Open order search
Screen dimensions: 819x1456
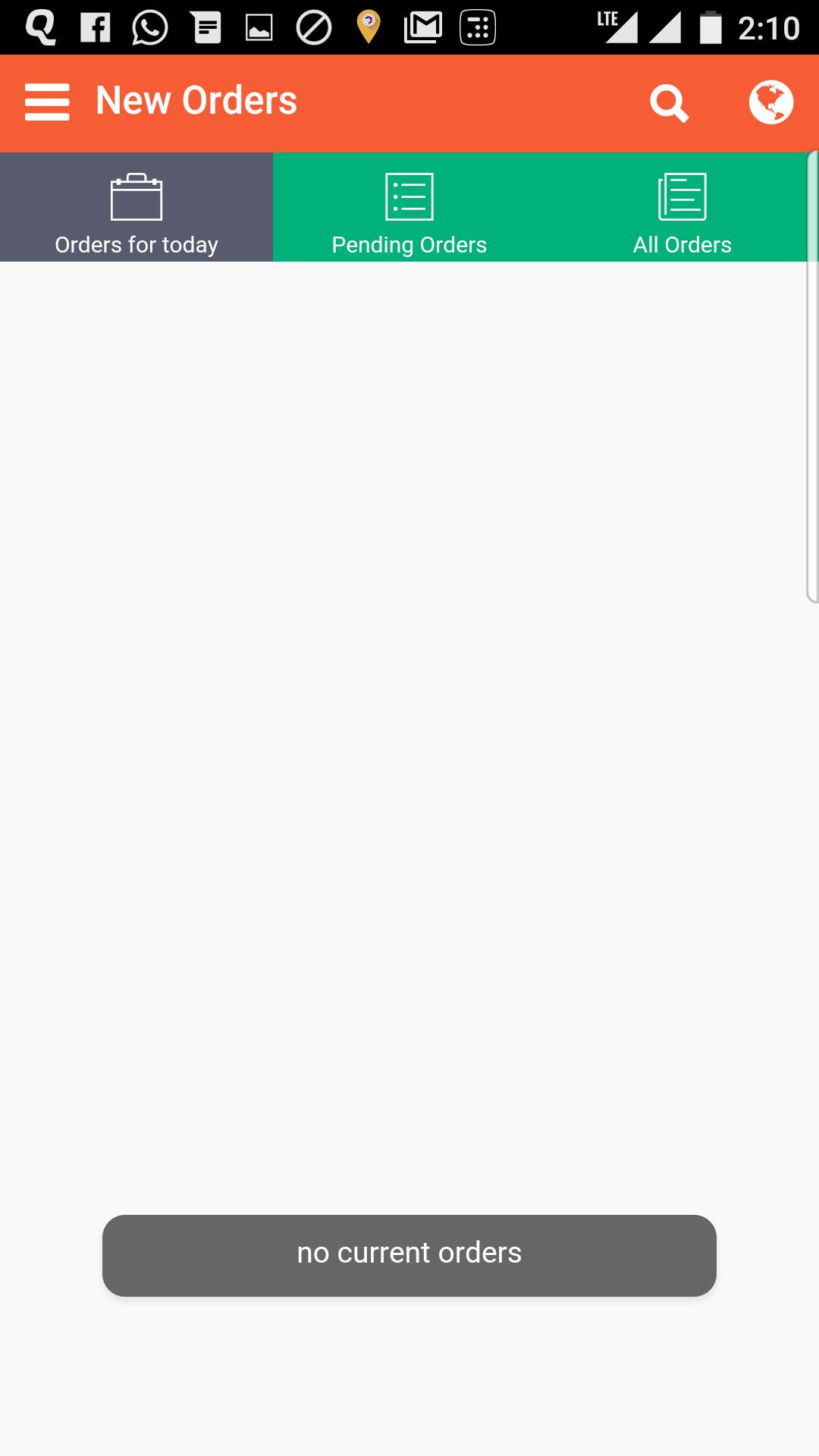coord(669,103)
